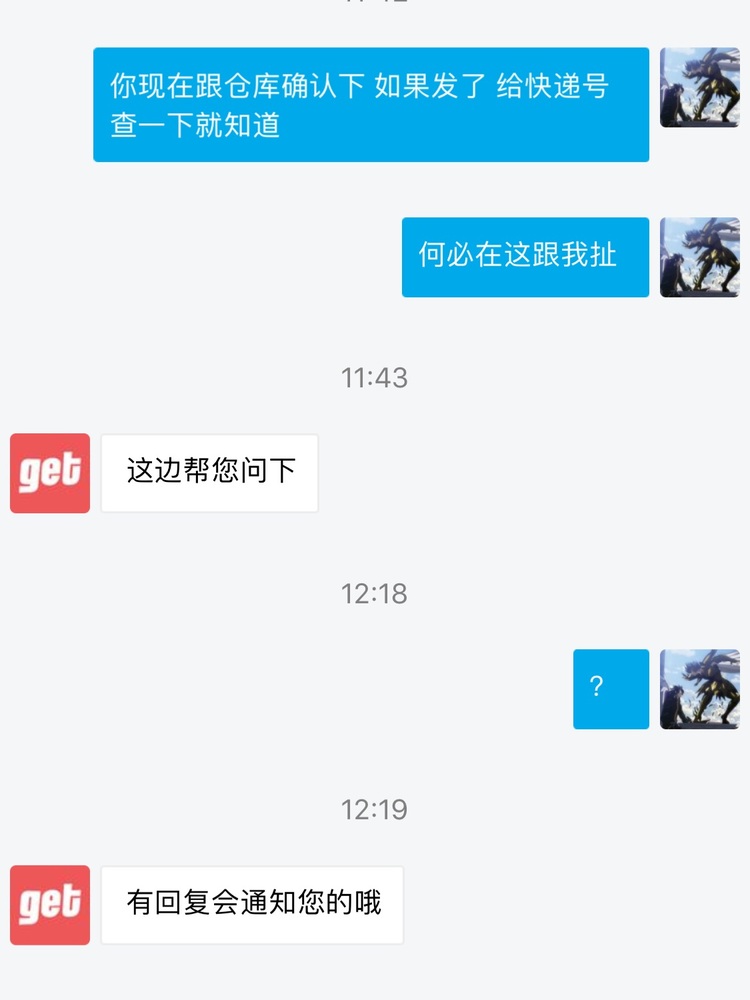Tap sender avatar next to the "?" message
The image size is (750, 1000).
(x=699, y=689)
